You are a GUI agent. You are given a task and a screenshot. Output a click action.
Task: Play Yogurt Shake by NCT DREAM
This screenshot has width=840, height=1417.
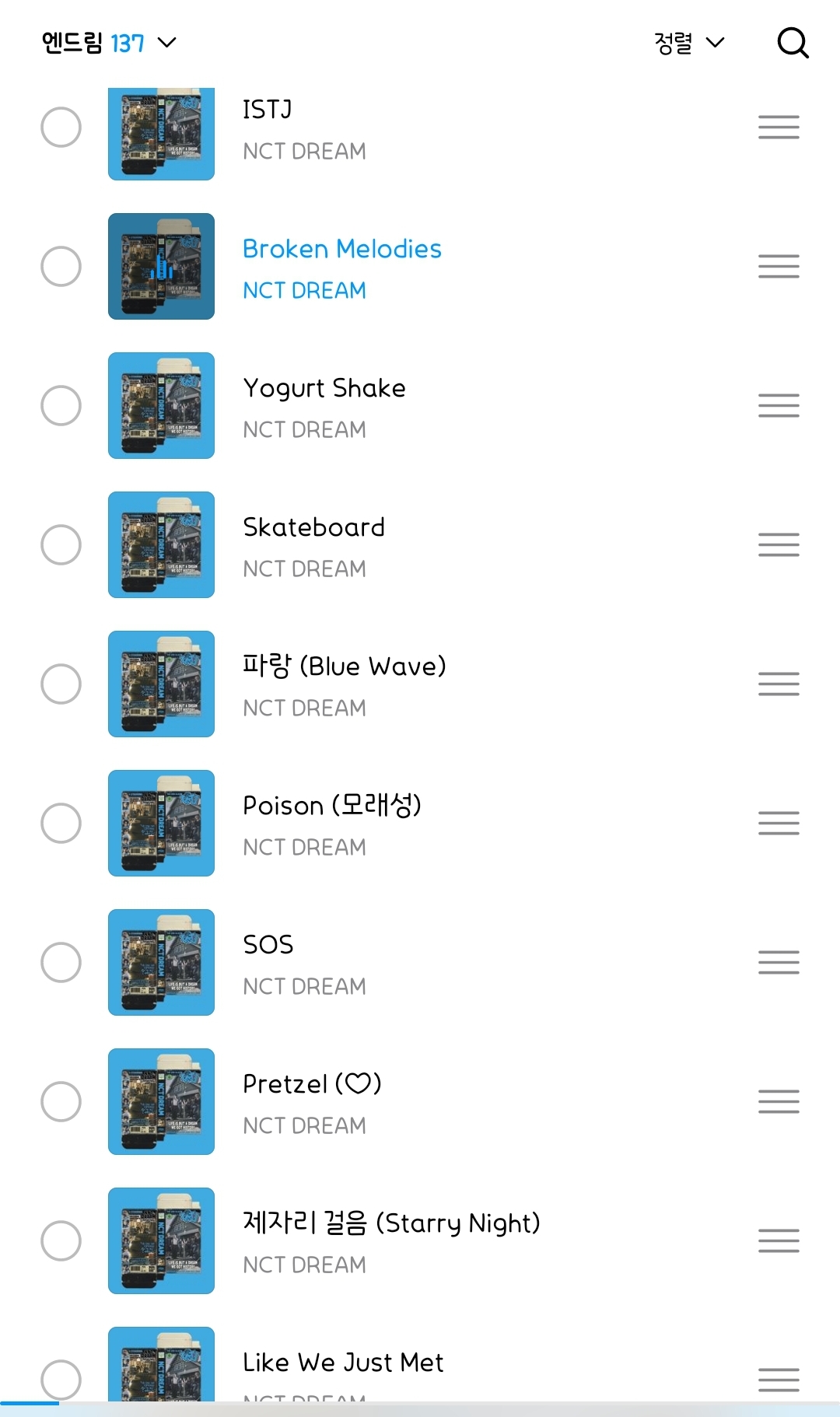pos(324,388)
